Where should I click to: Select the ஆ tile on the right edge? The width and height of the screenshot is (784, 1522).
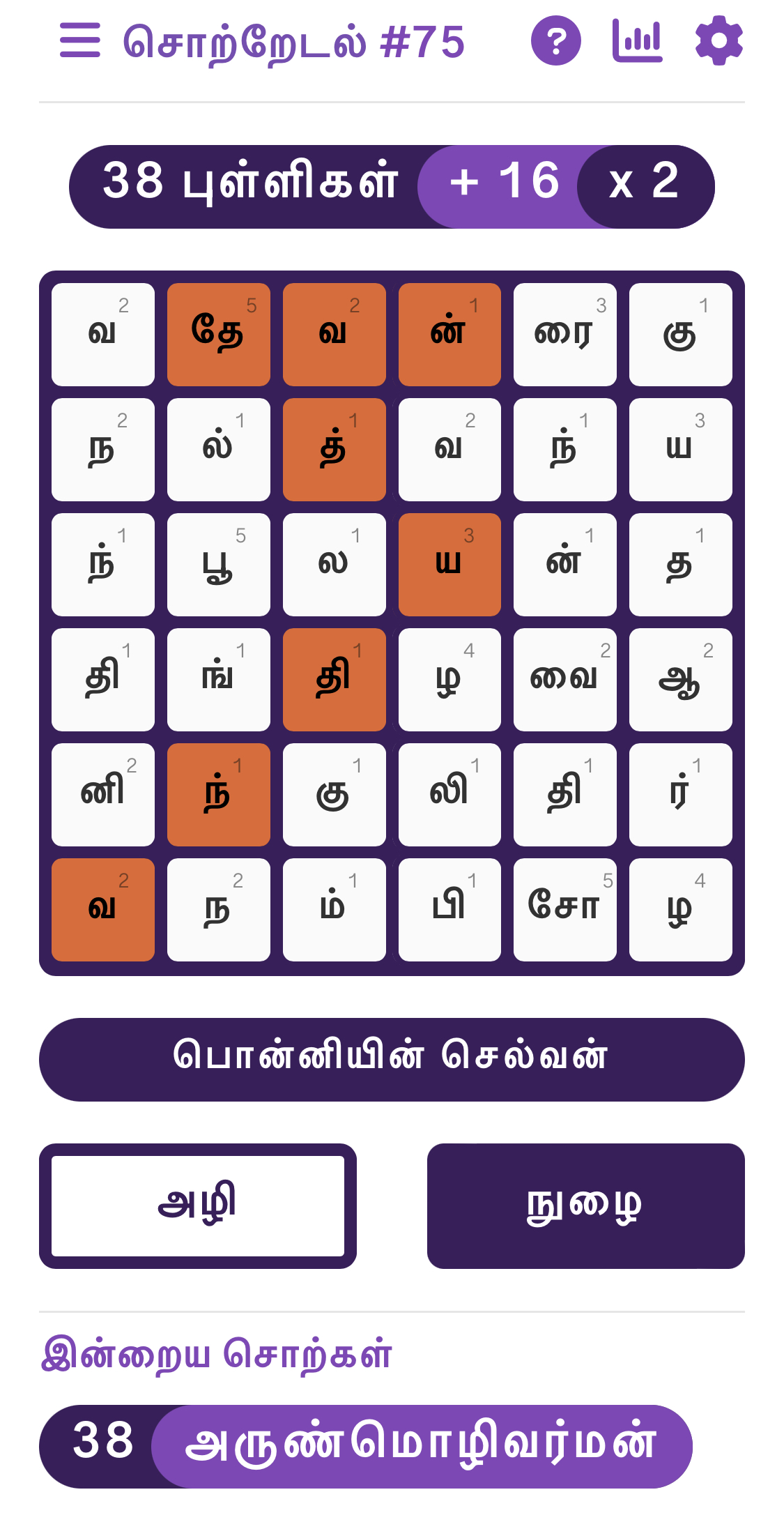click(x=681, y=679)
